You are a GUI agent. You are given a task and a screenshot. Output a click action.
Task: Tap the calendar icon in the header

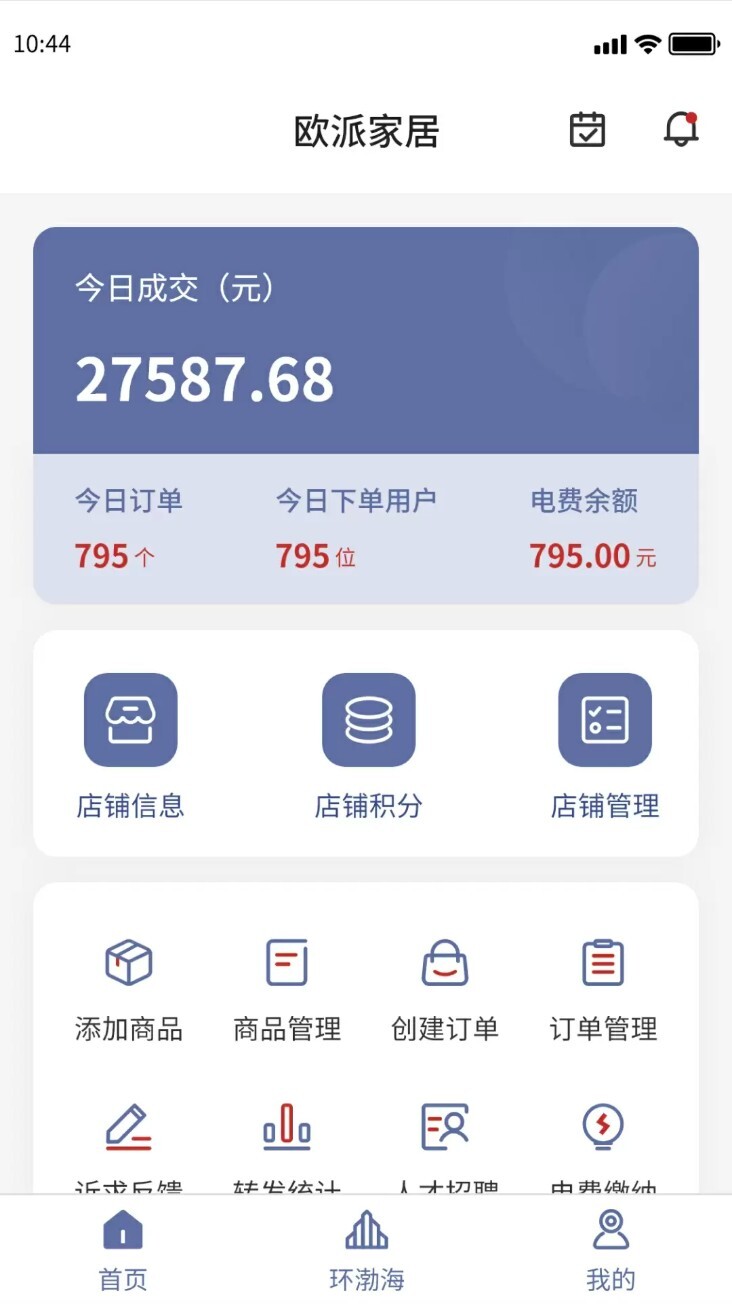pyautogui.click(x=587, y=131)
